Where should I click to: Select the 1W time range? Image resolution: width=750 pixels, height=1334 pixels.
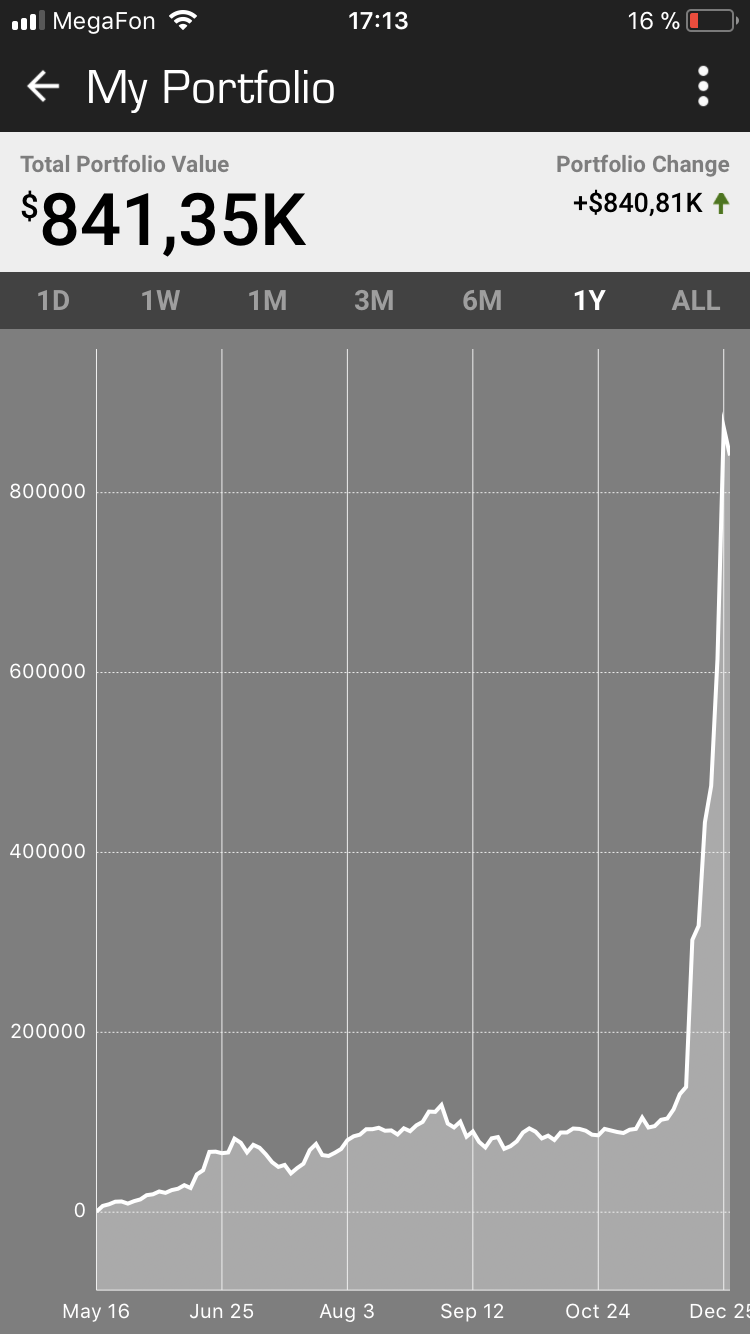160,301
